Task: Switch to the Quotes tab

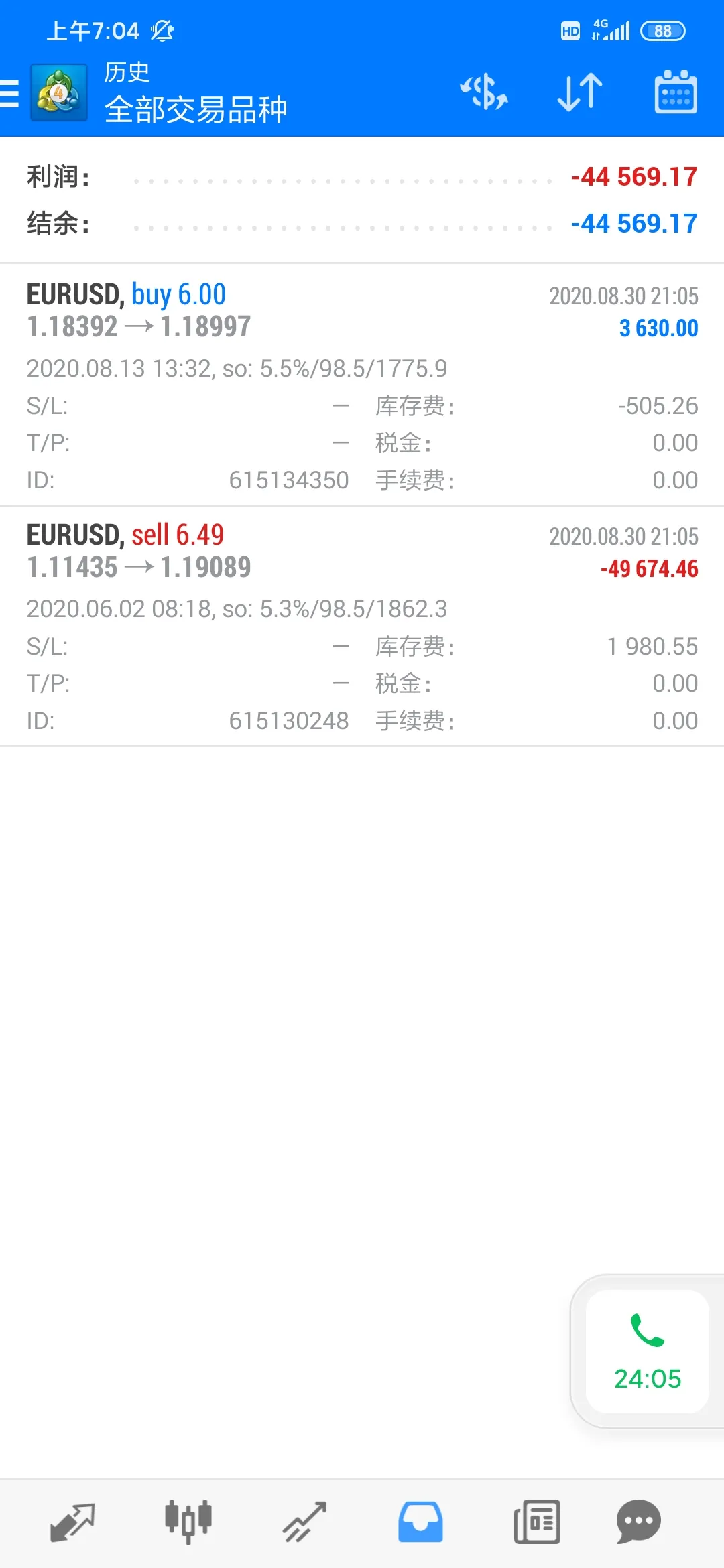Action: tap(72, 1522)
